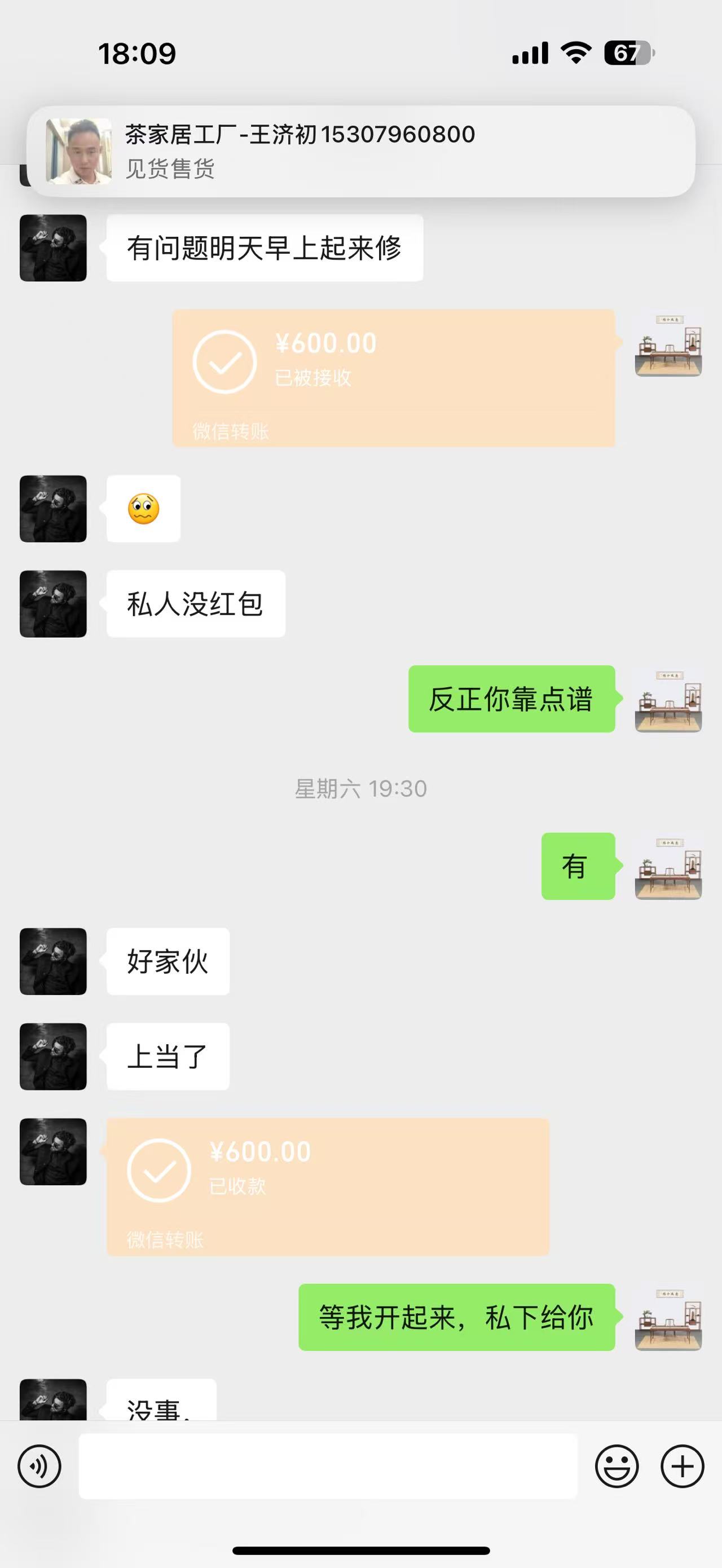The image size is (722, 1568).
Task: Open the received ¥600.00 transfer marked 已收款
Action: tap(328, 1186)
